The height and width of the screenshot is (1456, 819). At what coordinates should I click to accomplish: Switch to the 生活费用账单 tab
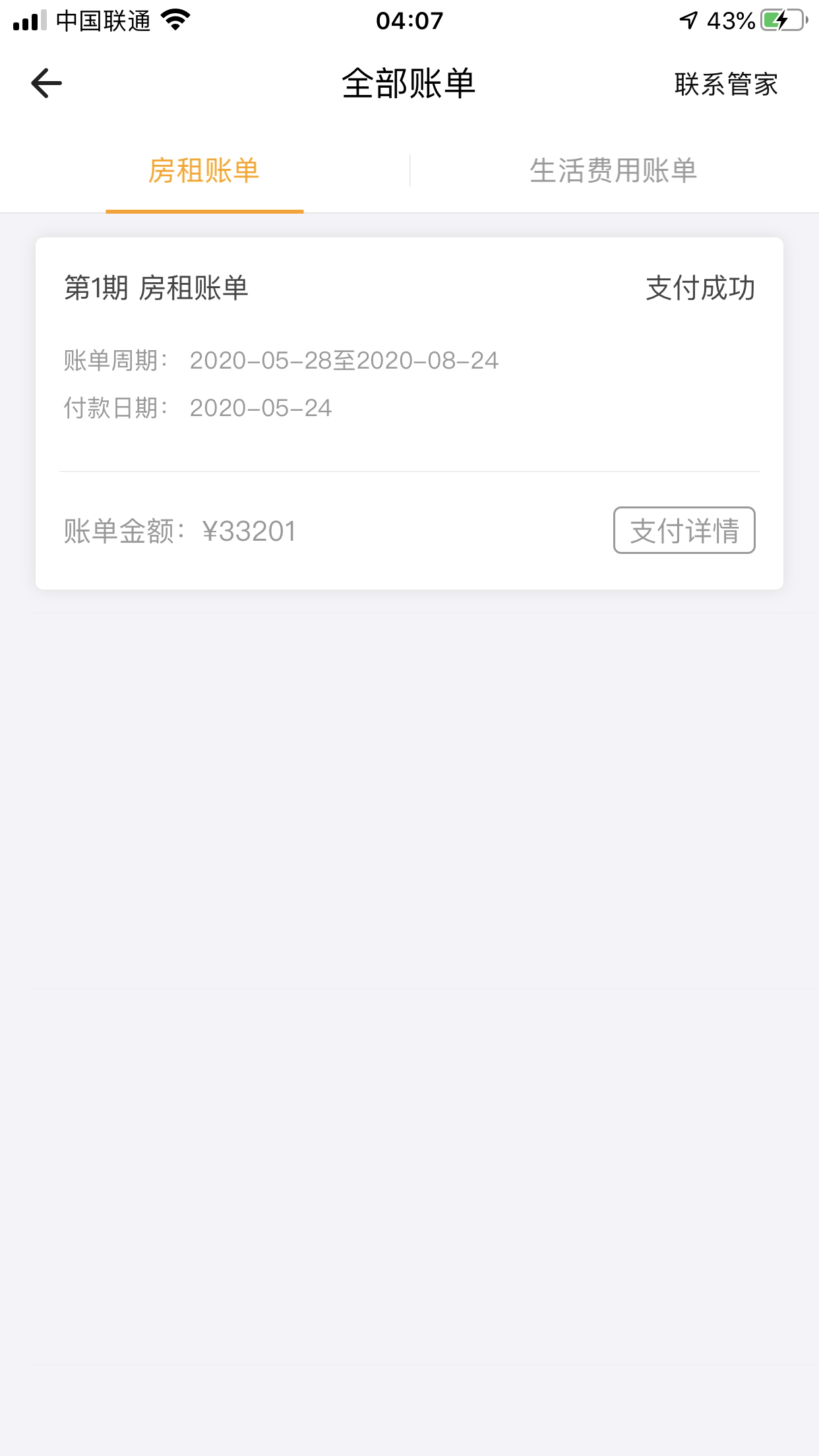[x=613, y=171]
